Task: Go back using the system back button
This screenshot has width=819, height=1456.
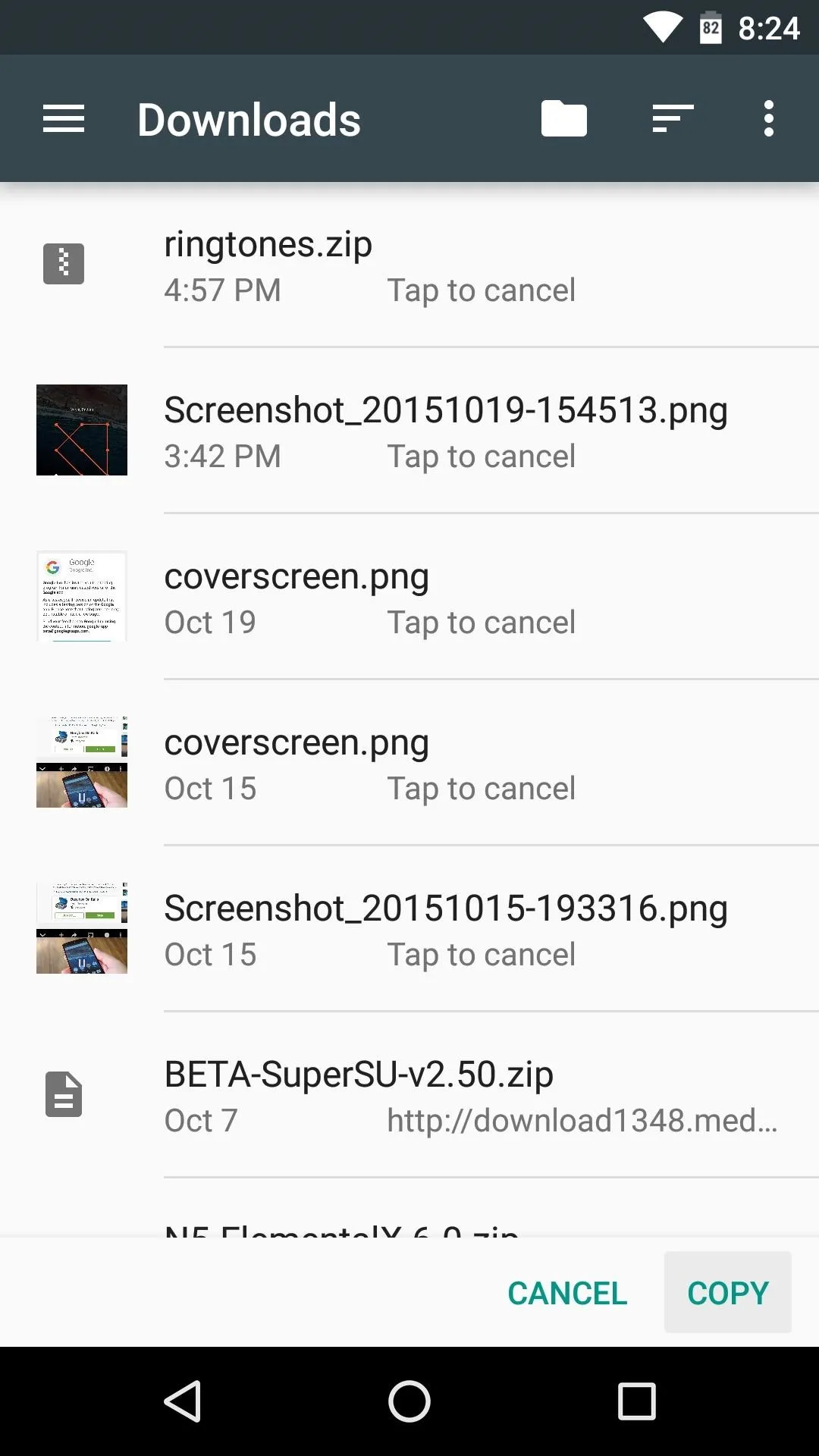Action: click(x=183, y=1401)
